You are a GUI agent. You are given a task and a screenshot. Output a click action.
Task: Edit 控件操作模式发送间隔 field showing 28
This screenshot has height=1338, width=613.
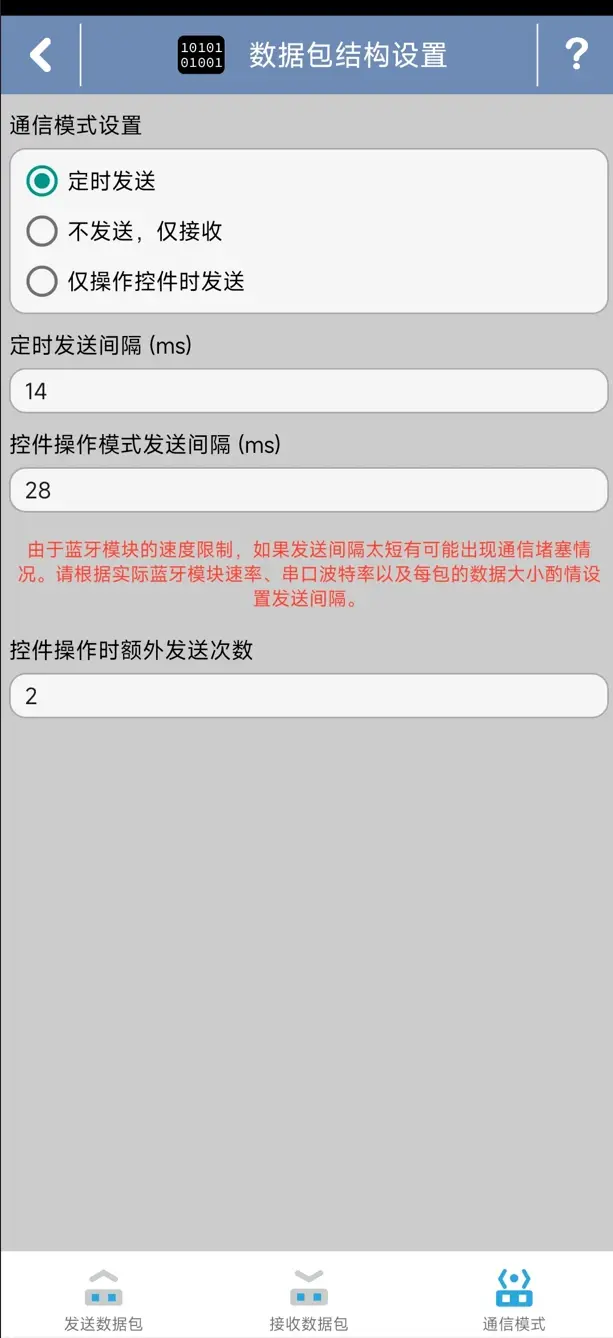308,490
